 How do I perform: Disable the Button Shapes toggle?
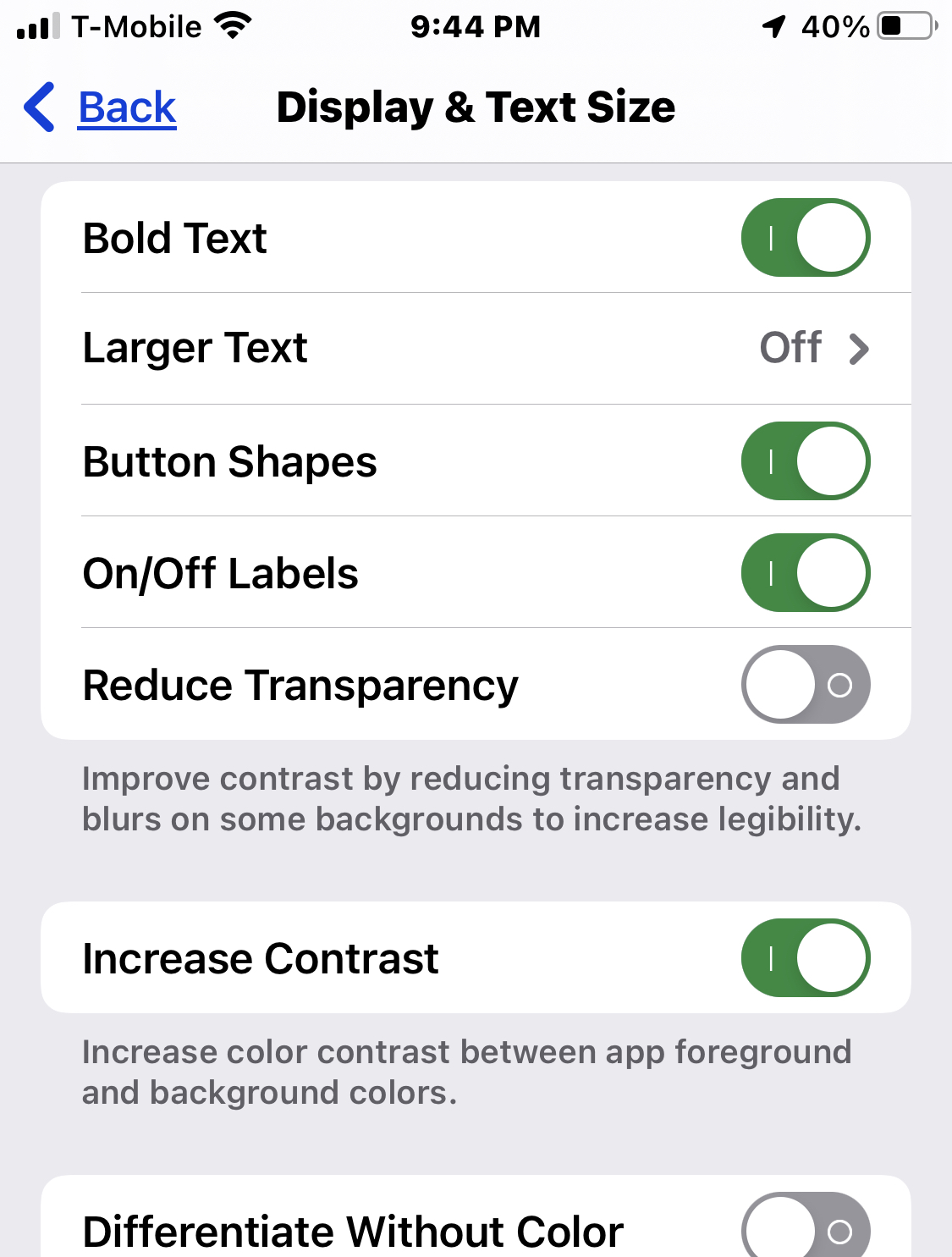tap(805, 461)
